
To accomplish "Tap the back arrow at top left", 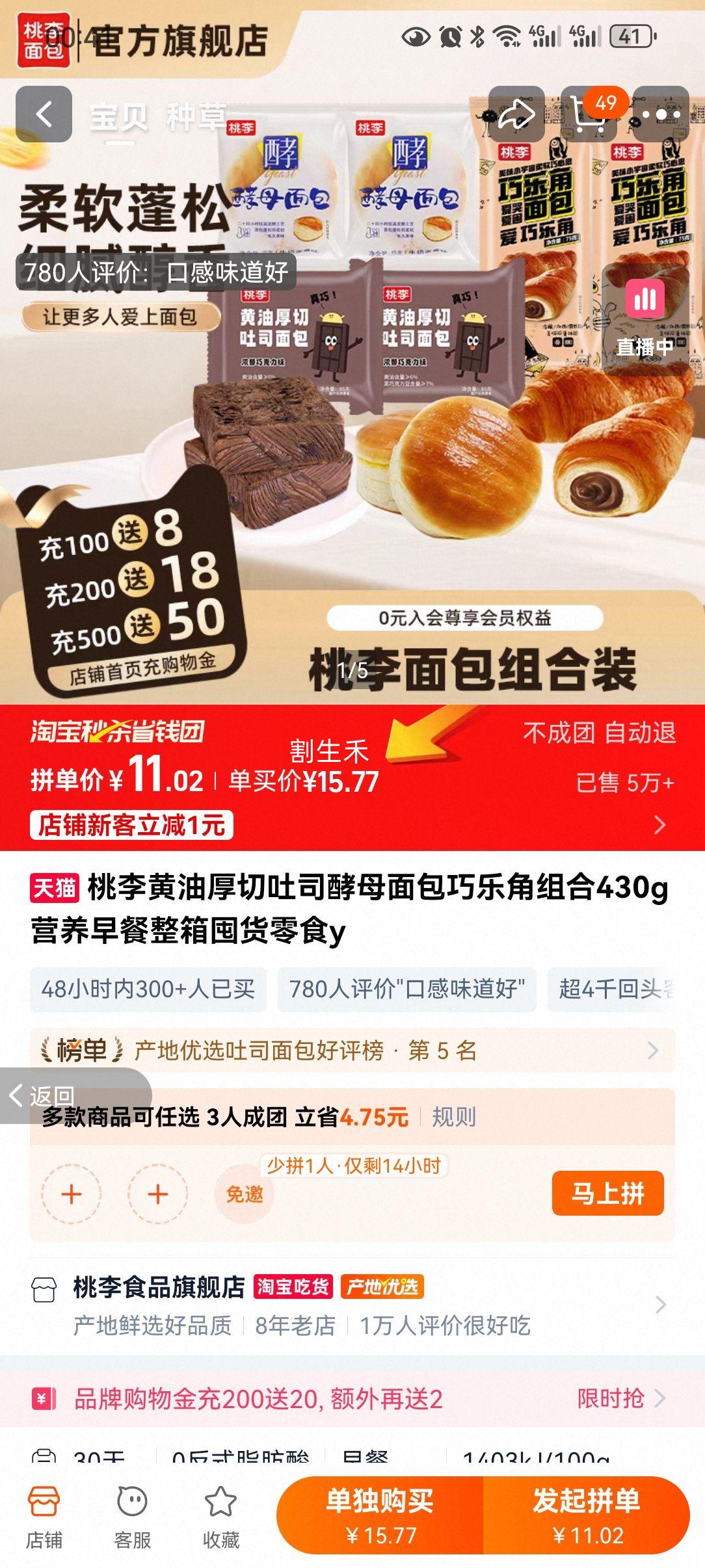I will (x=46, y=114).
